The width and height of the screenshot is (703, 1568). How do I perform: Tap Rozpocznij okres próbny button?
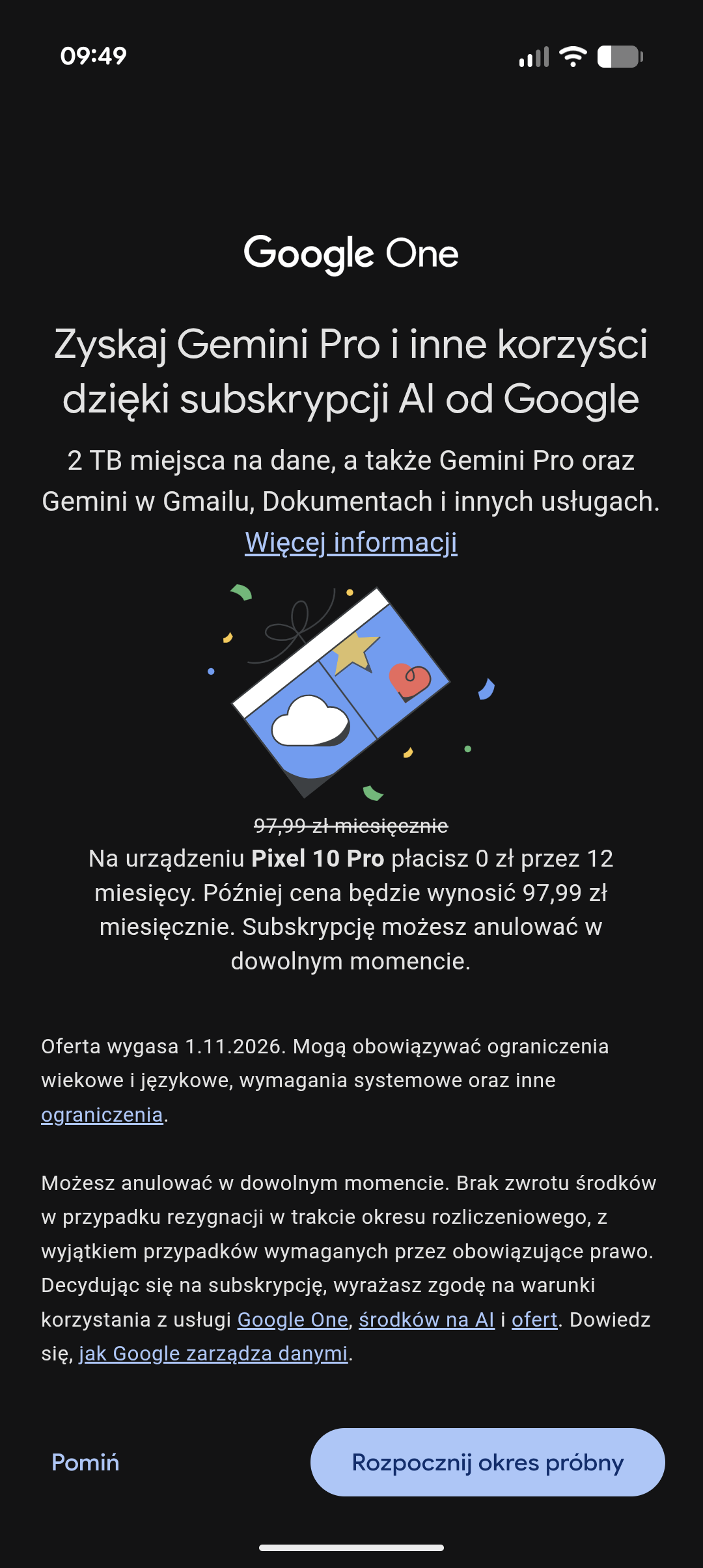[488, 1463]
